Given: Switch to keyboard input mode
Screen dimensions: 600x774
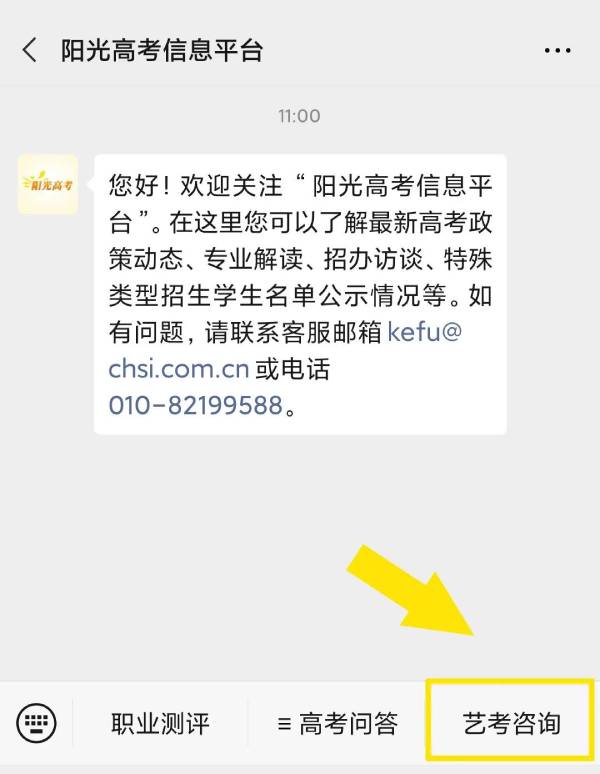Looking at the screenshot, I should (37, 723).
